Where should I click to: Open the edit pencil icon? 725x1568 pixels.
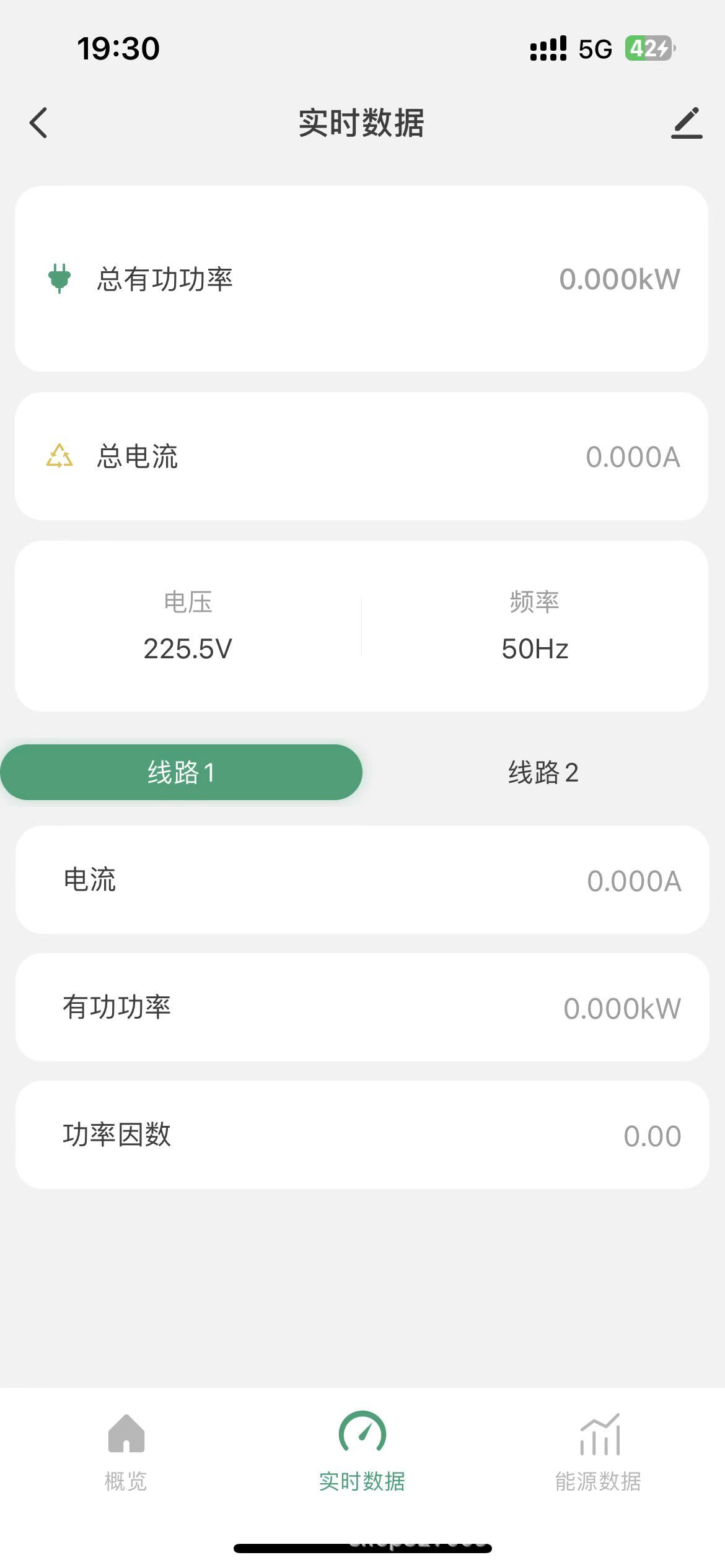(687, 123)
